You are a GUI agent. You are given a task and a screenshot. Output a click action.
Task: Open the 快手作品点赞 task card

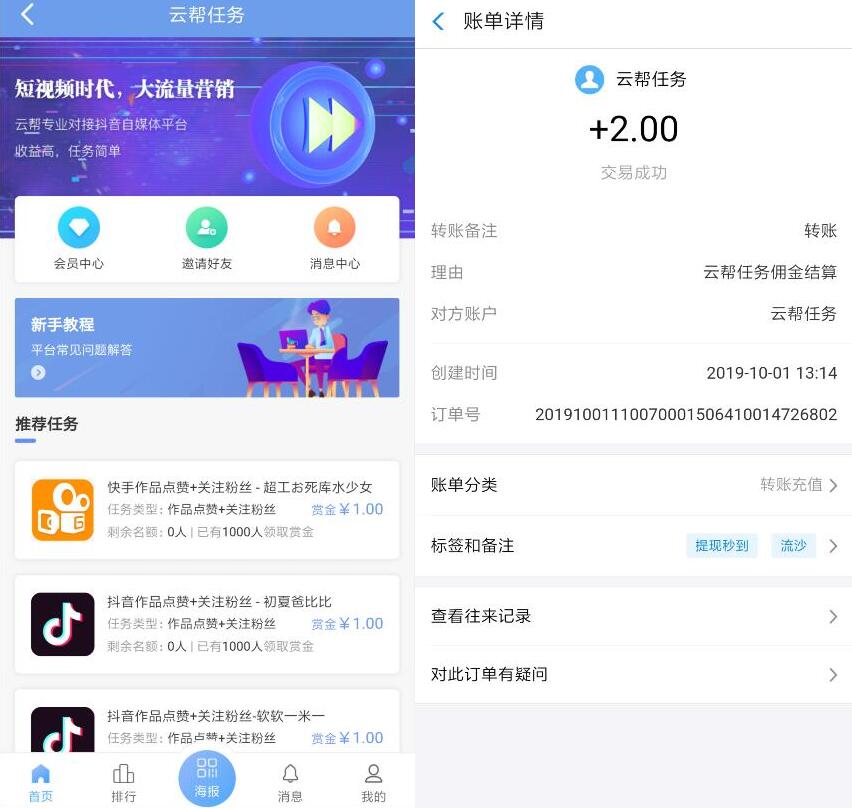[x=207, y=510]
